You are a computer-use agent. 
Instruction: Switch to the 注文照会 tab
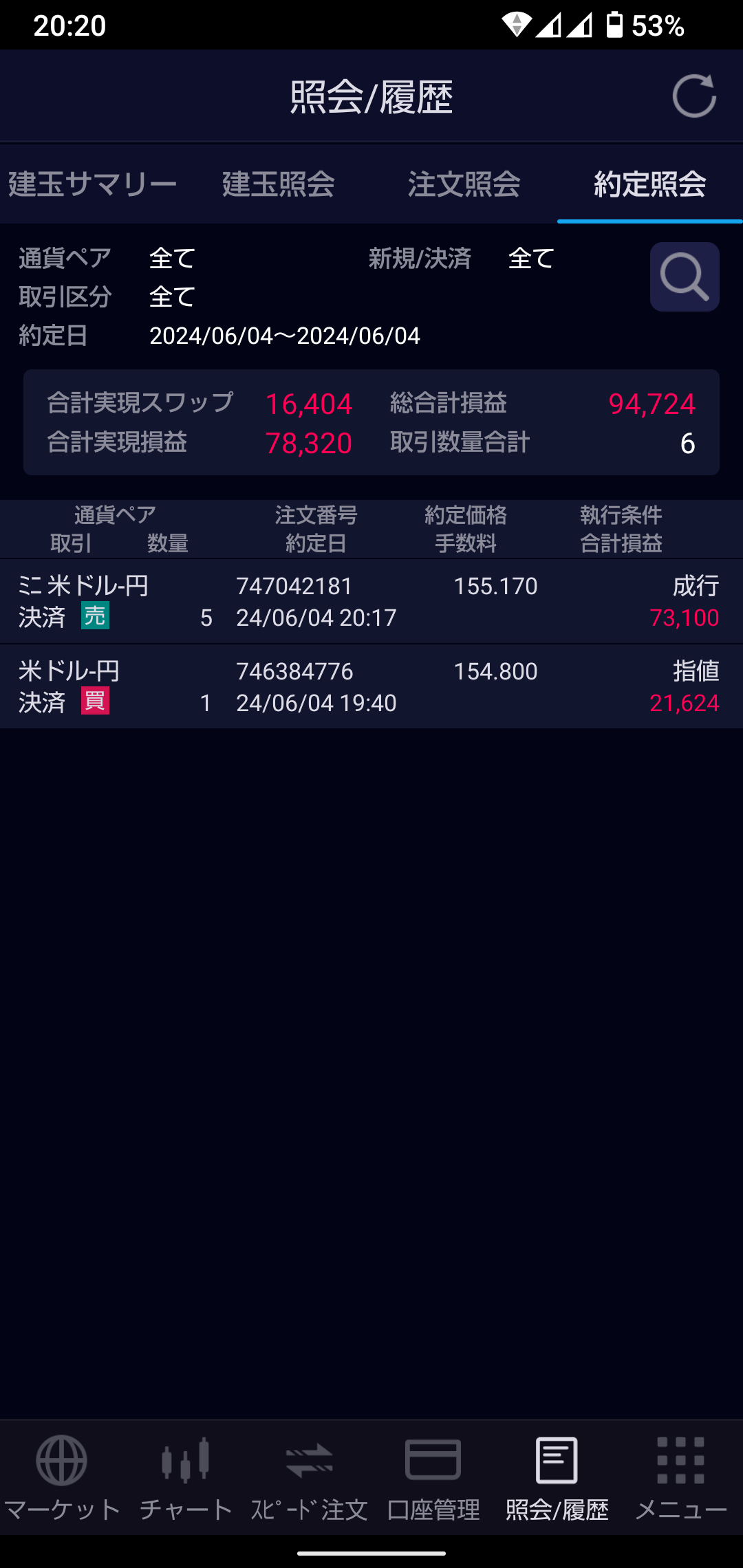[x=464, y=184]
